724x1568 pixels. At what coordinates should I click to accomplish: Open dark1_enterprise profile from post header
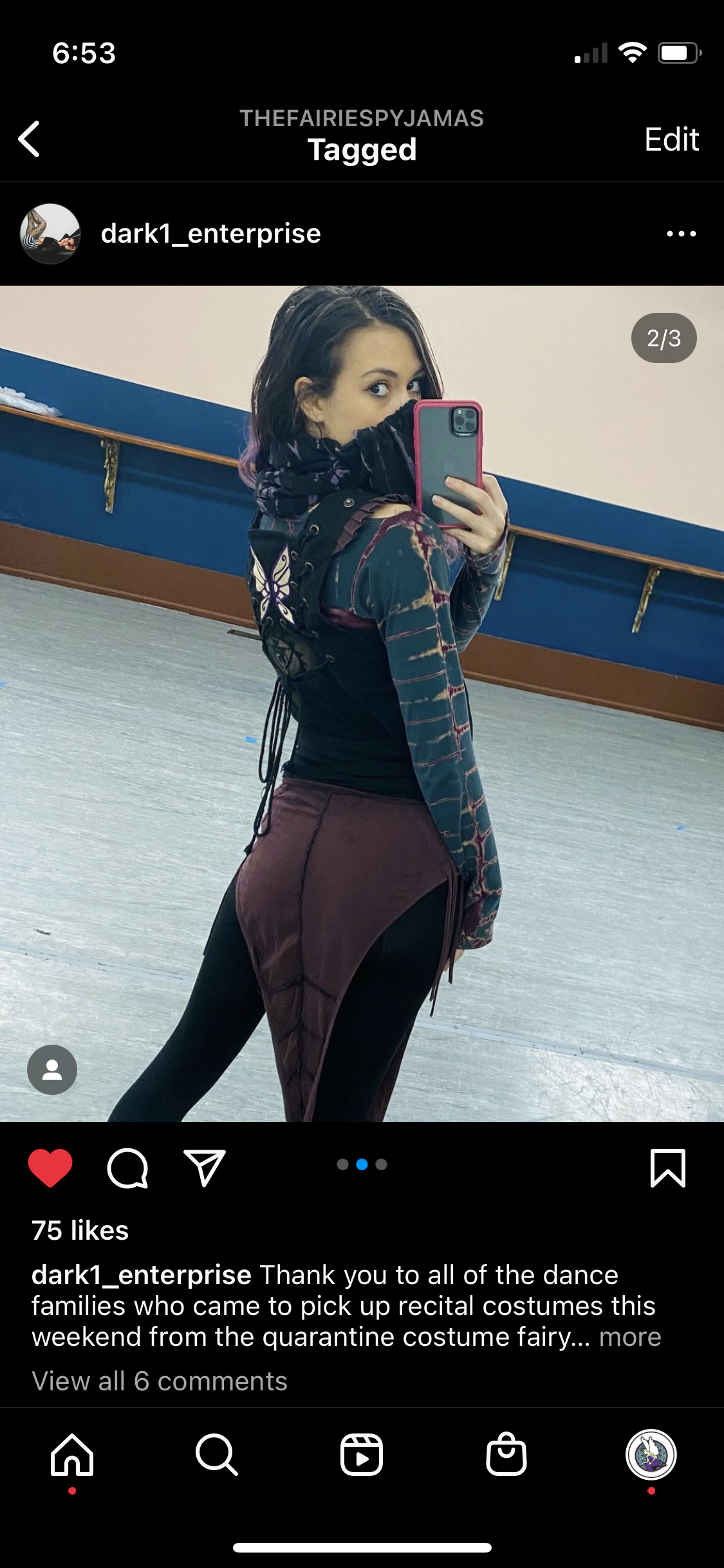click(210, 234)
